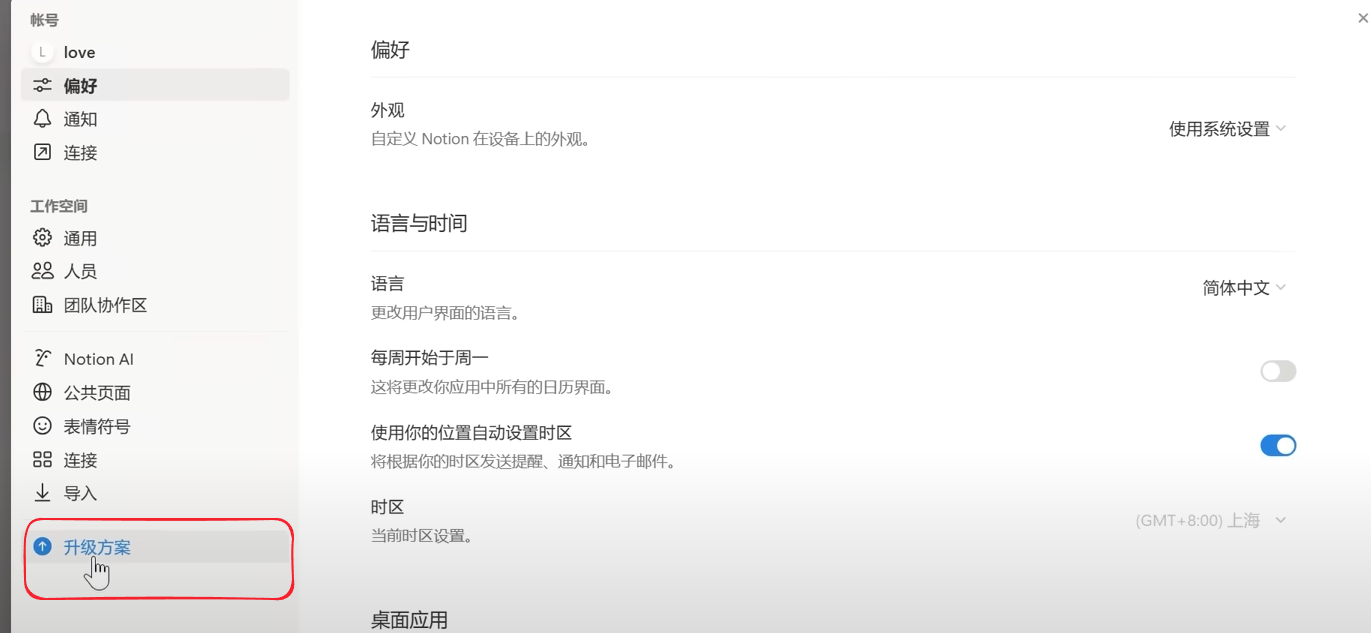
Task: Open 表情符号 settings
Action: (x=97, y=426)
